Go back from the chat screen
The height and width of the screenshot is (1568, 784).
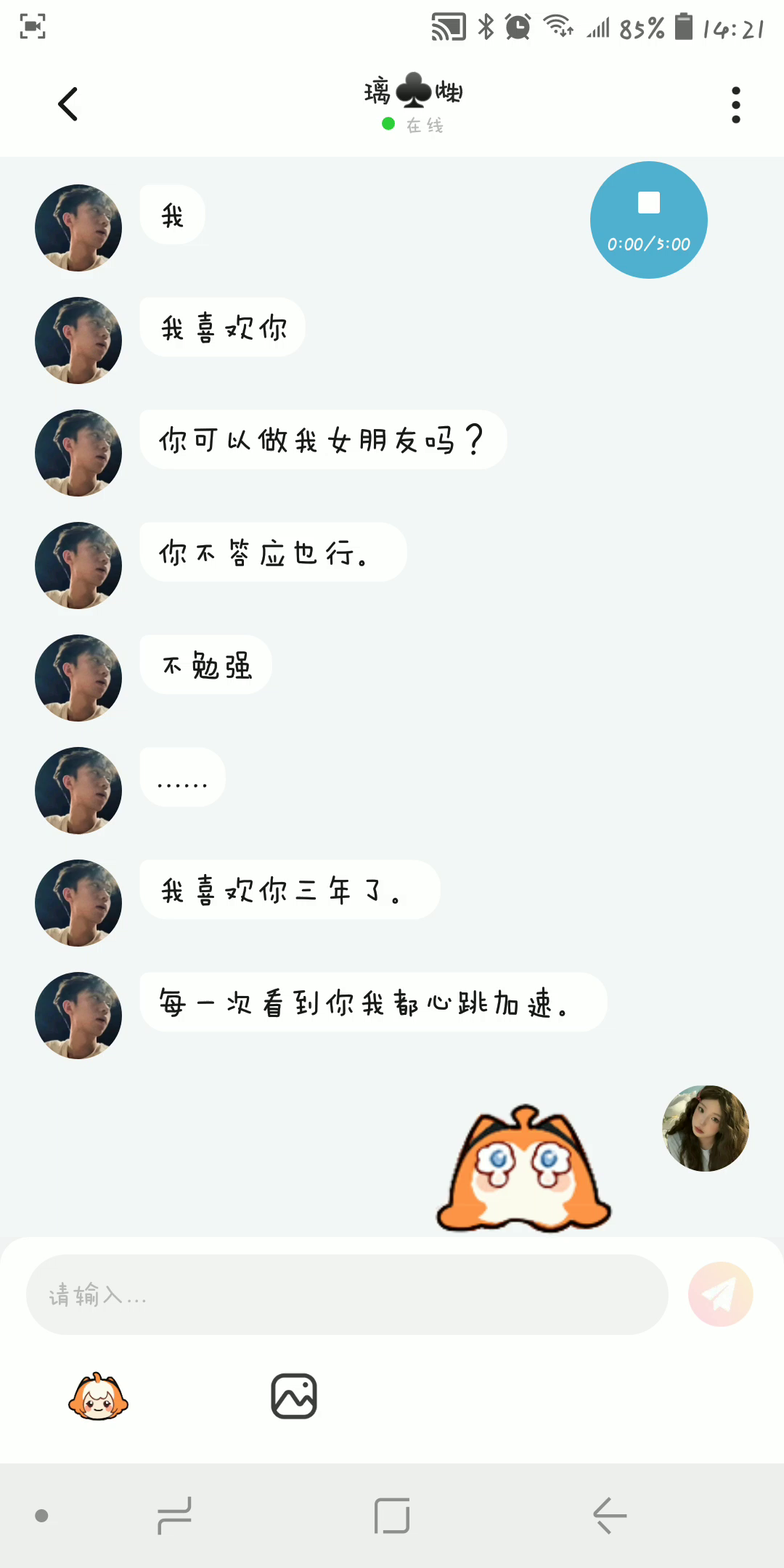click(x=68, y=105)
